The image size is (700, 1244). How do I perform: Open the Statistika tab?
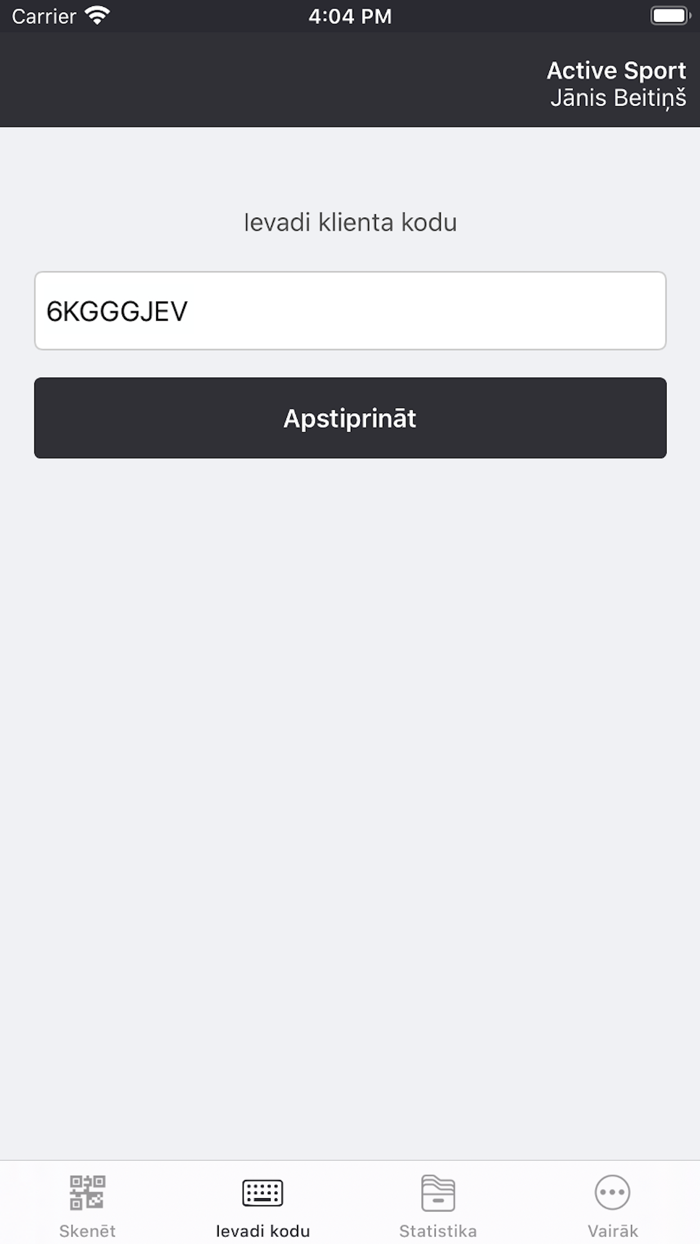[x=438, y=1203]
